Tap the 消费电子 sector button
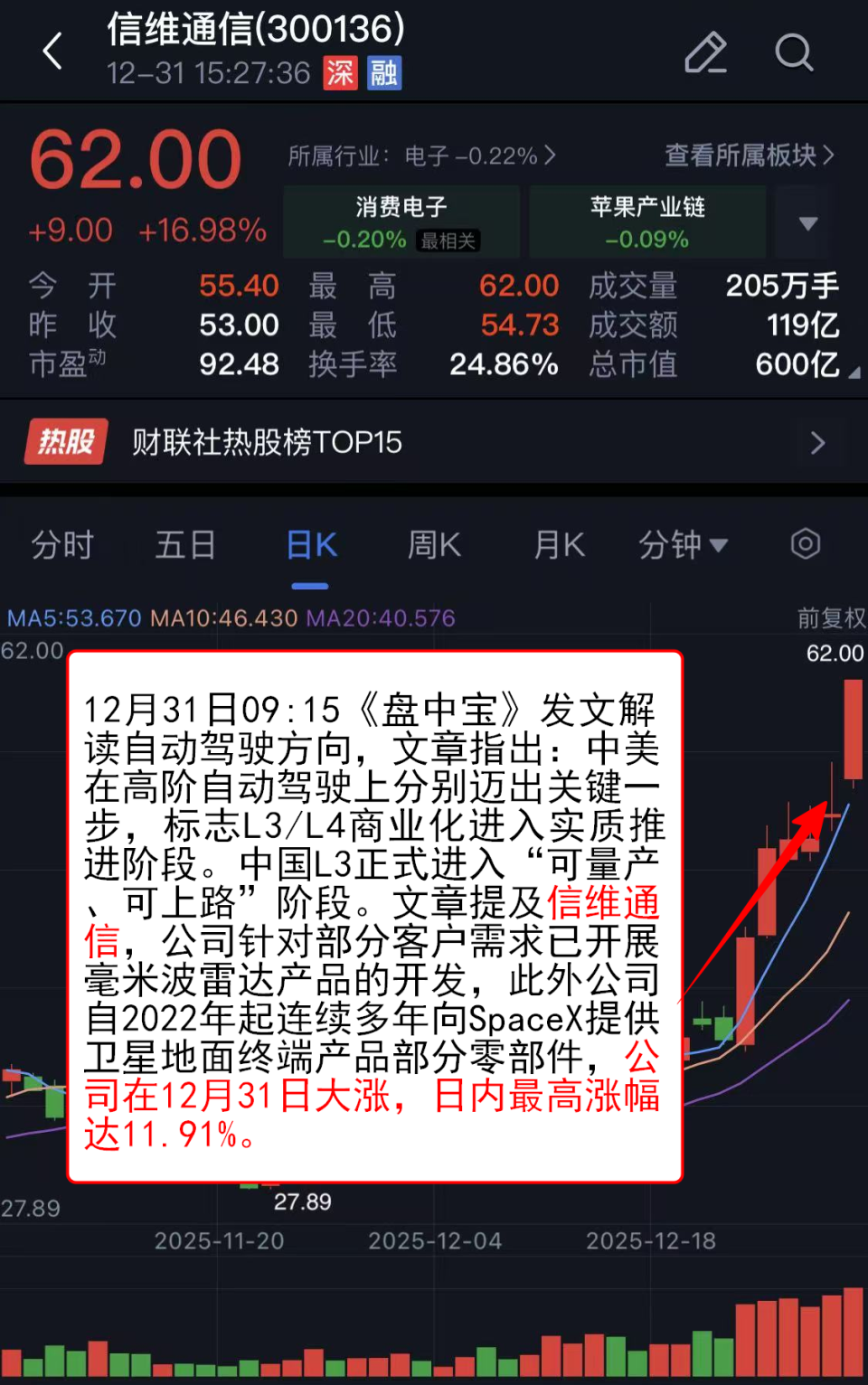Viewport: 868px width, 1385px height. (401, 221)
